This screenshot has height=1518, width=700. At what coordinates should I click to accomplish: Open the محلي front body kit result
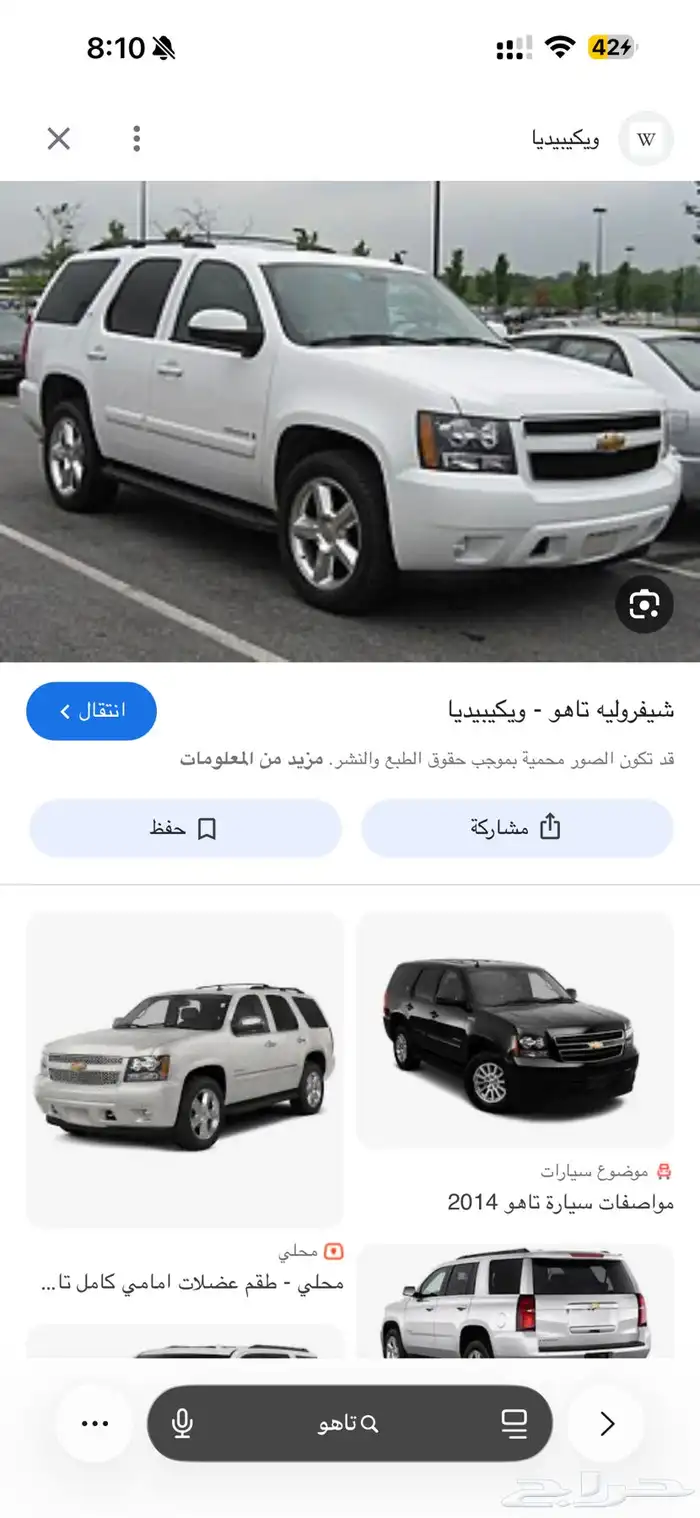point(184,1070)
